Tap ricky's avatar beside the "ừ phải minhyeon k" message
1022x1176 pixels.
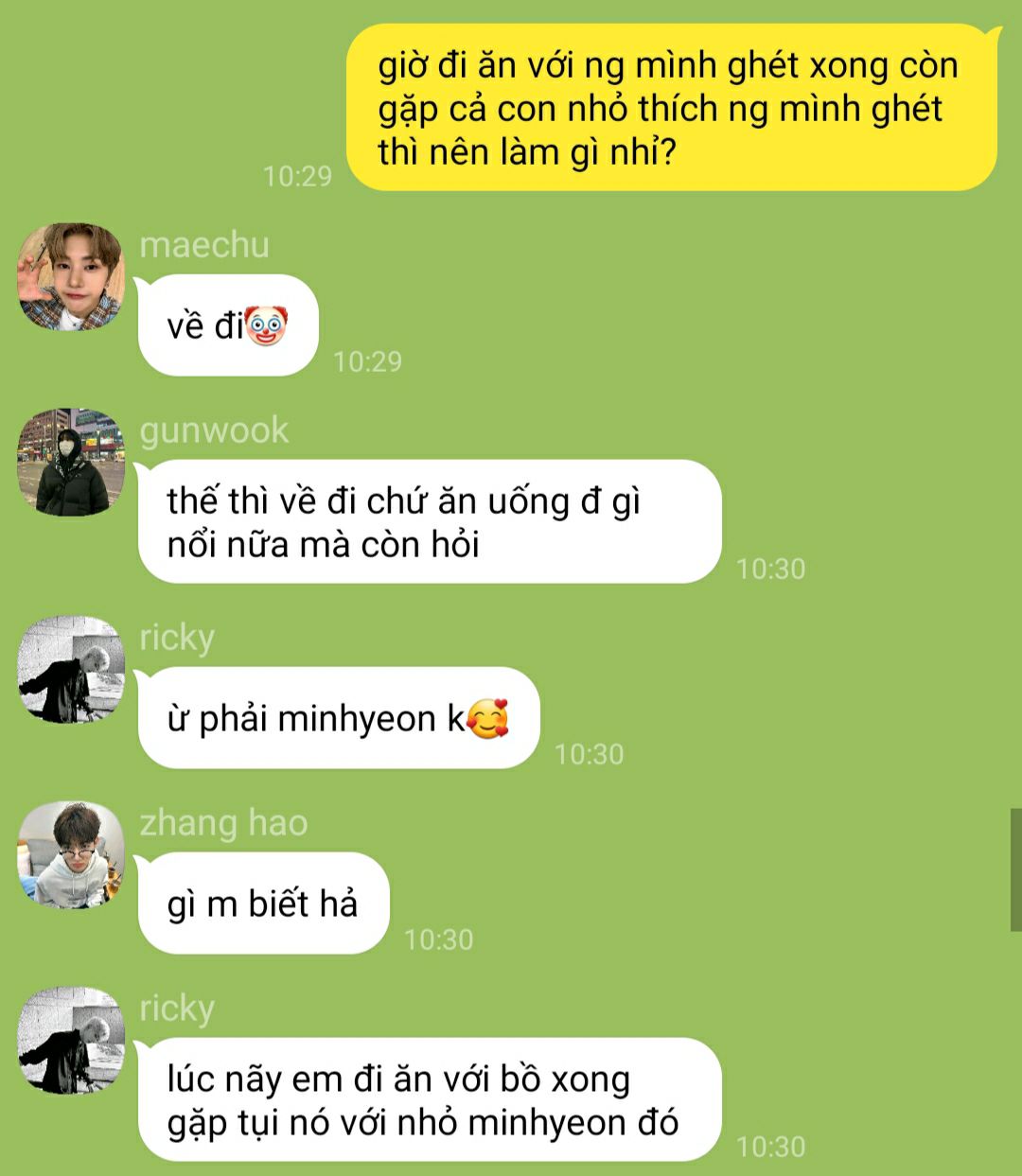coord(71,670)
